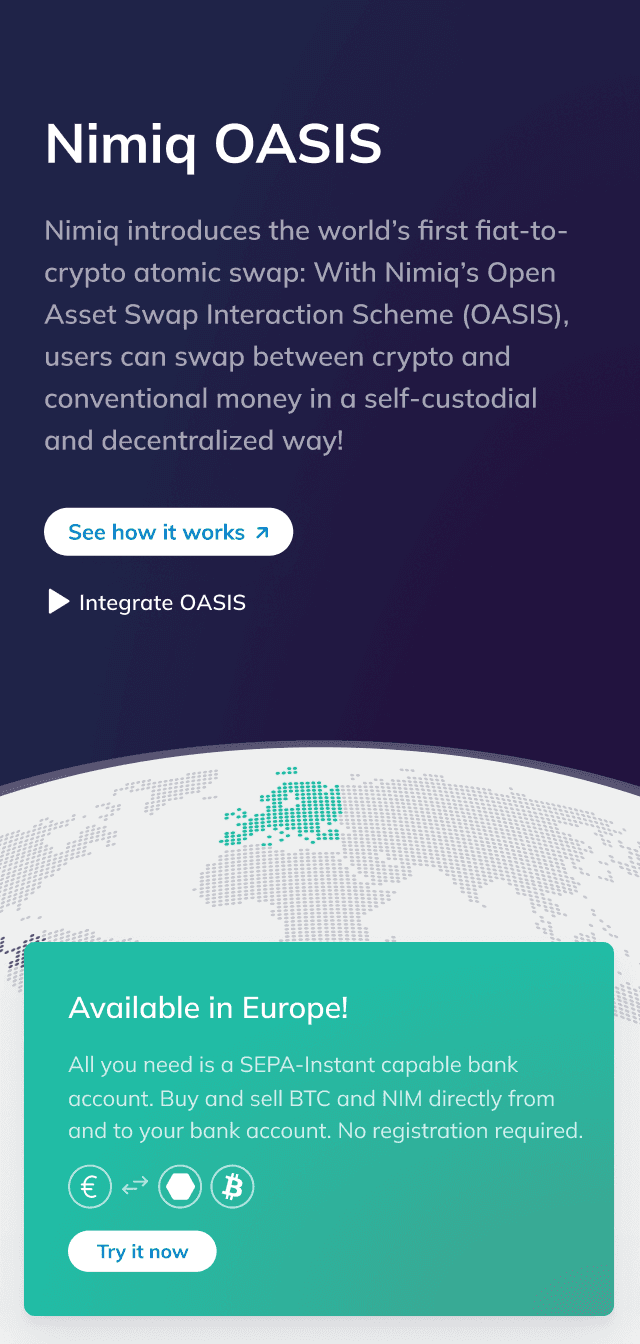This screenshot has width=640, height=1344.
Task: Tap the See how it works button
Action: [x=168, y=532]
